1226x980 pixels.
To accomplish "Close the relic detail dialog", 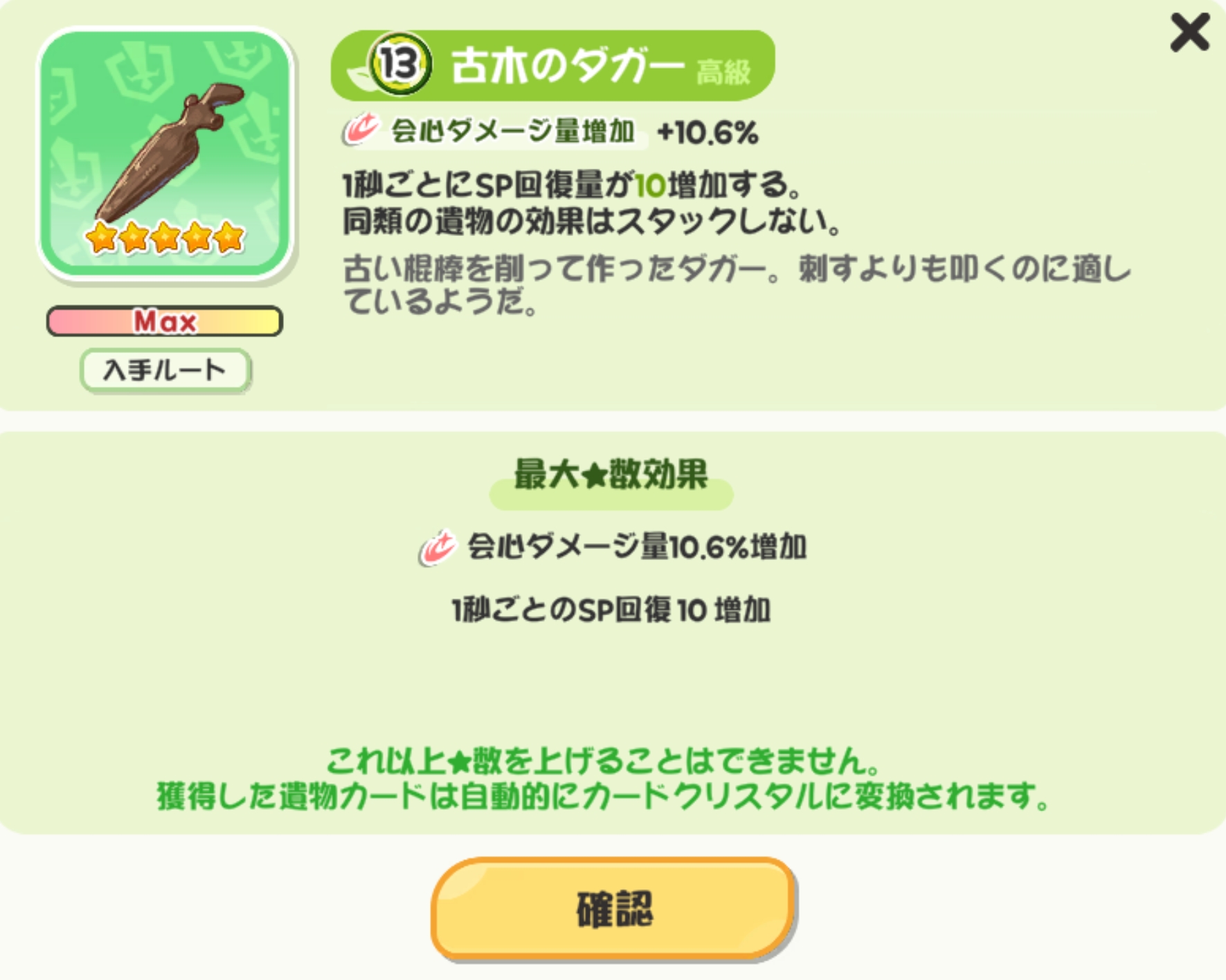I will click(1189, 33).
